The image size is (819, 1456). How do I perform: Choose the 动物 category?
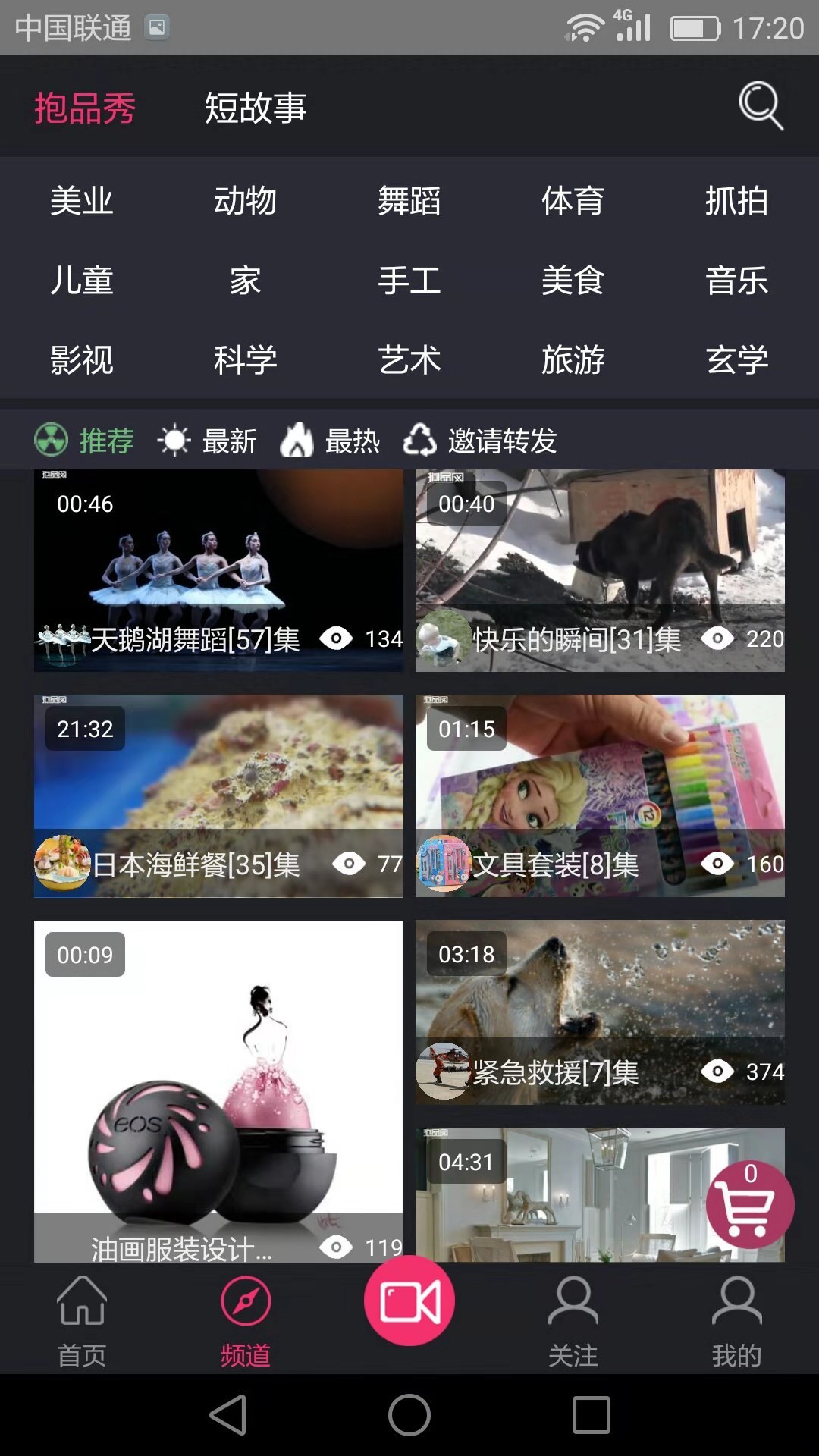coord(245,201)
